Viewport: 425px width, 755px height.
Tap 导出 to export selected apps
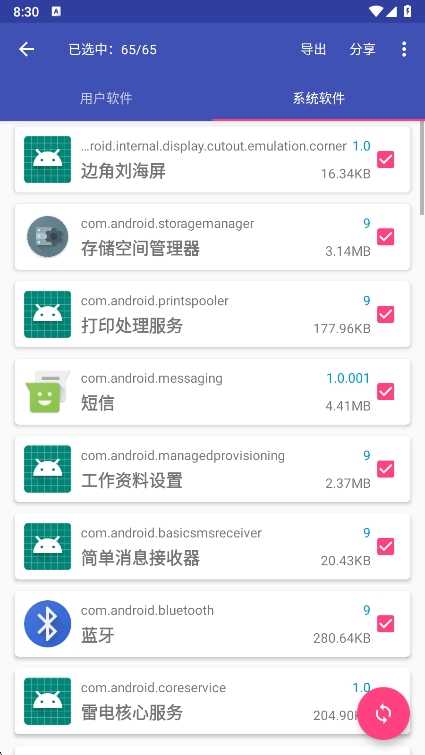point(313,49)
